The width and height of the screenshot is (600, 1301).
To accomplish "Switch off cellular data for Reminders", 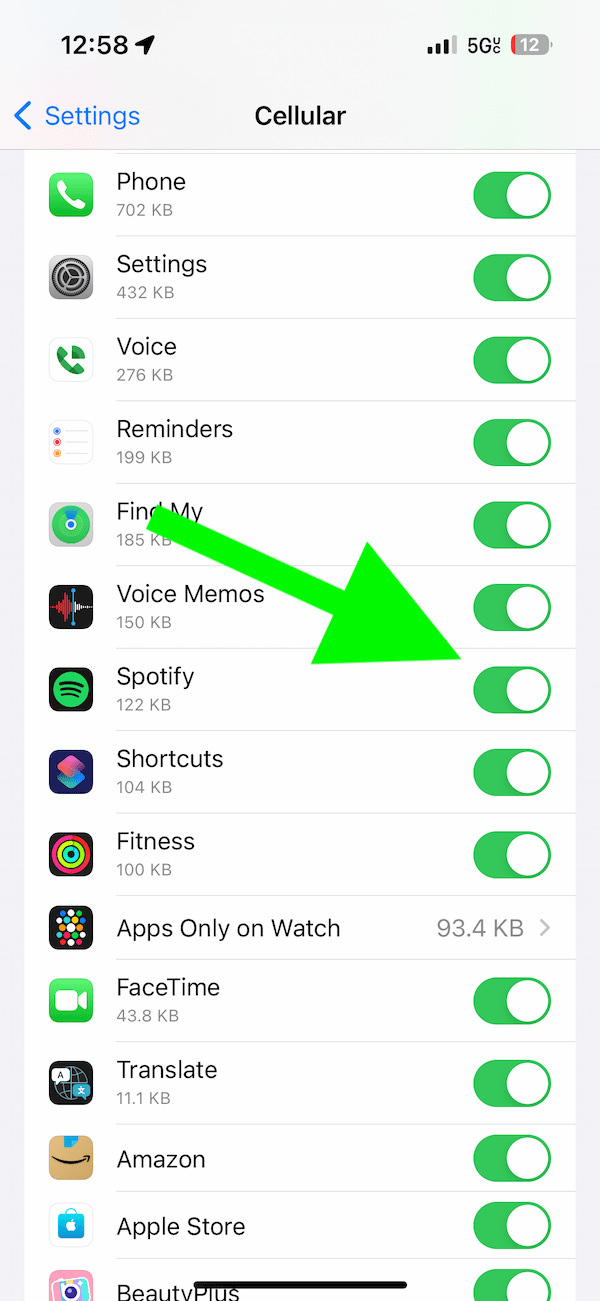I will [512, 443].
